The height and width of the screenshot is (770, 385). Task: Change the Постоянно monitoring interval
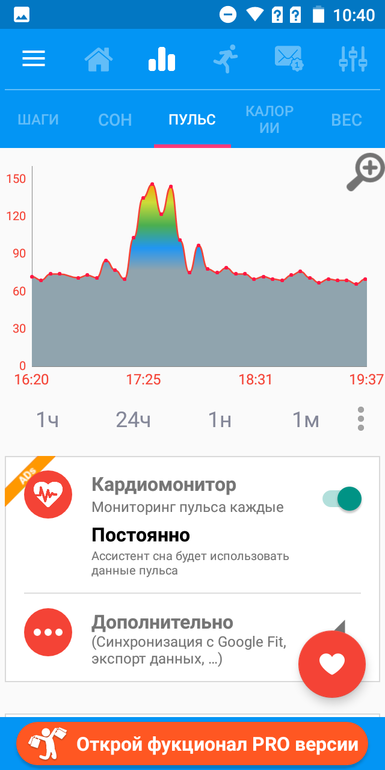click(140, 534)
